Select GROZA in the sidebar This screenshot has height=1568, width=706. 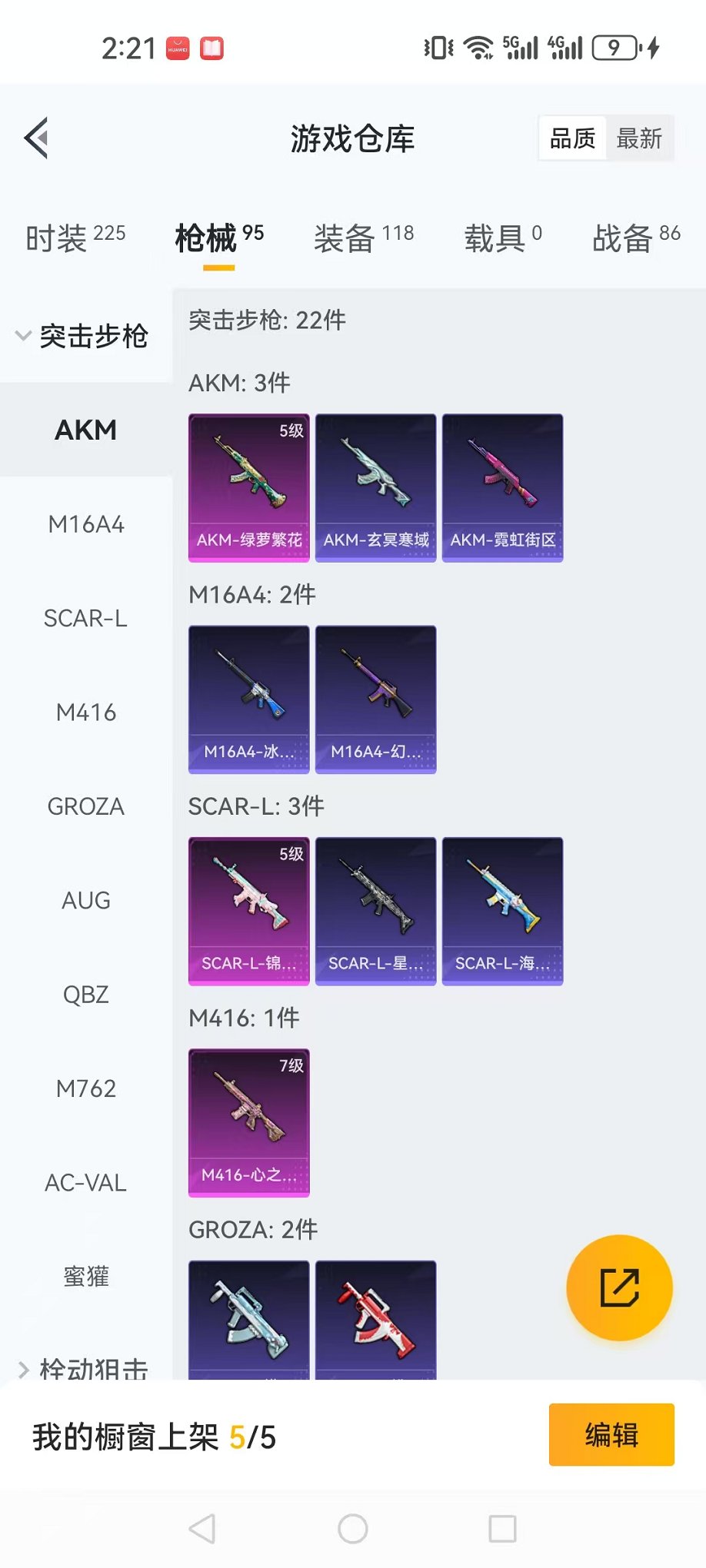pos(86,806)
